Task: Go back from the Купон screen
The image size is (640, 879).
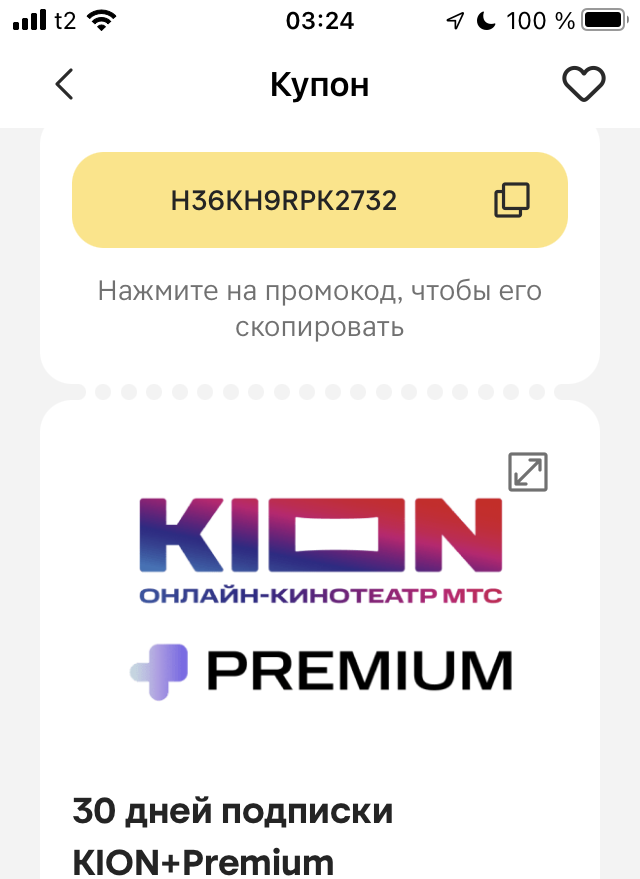Action: coord(64,85)
